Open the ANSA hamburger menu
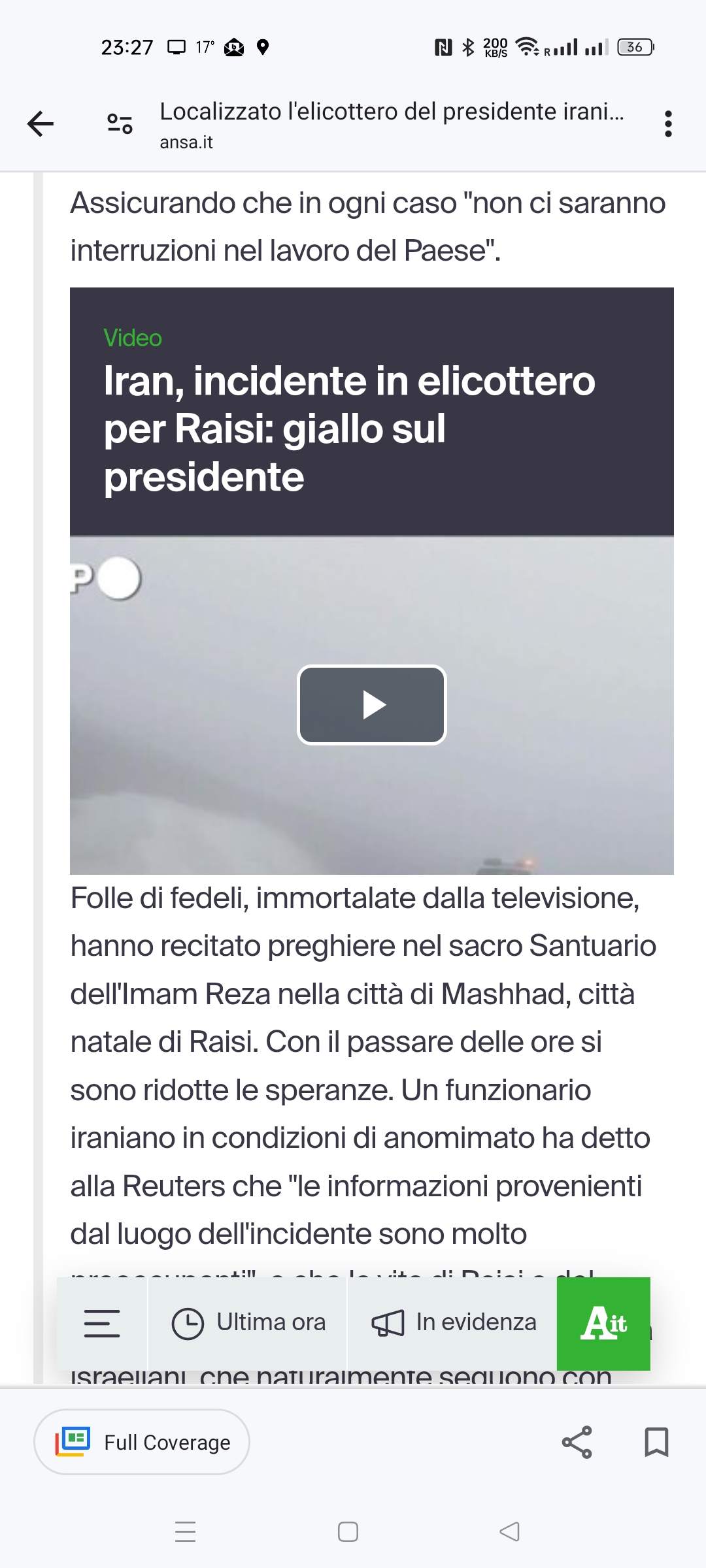Viewport: 706px width, 1568px height. [x=102, y=1324]
